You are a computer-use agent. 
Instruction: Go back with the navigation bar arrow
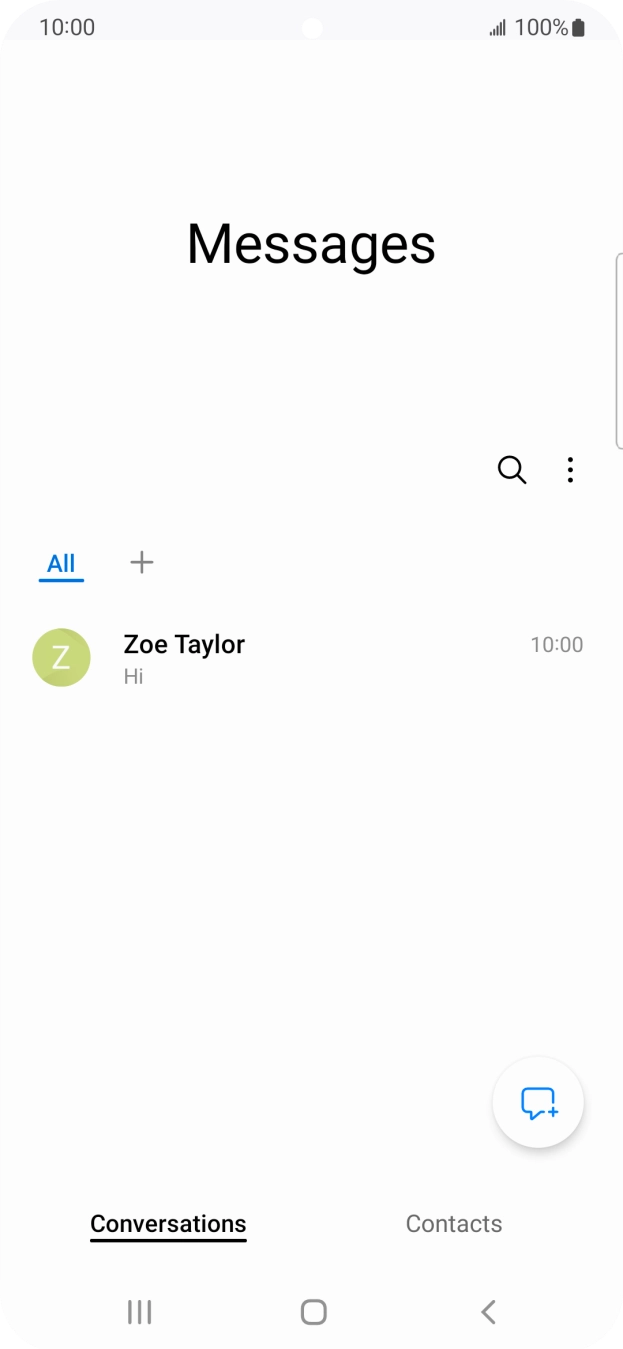pyautogui.click(x=488, y=1312)
